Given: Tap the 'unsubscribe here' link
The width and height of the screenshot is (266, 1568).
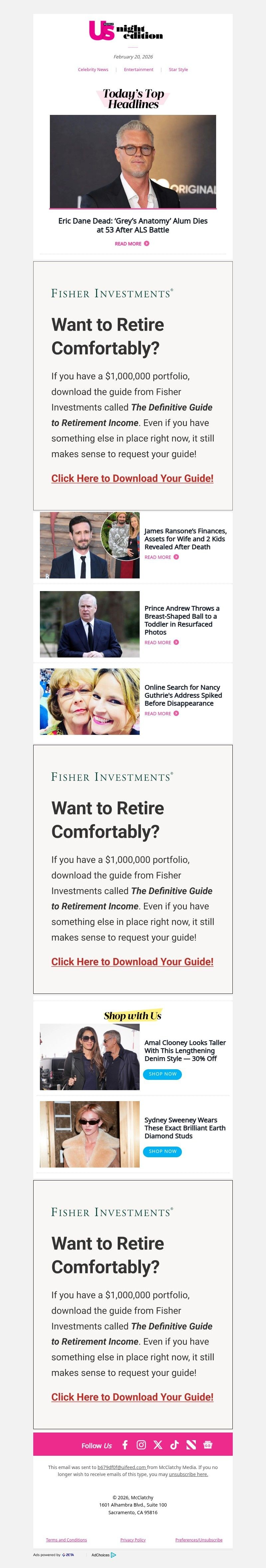Looking at the screenshot, I should point(189,1474).
